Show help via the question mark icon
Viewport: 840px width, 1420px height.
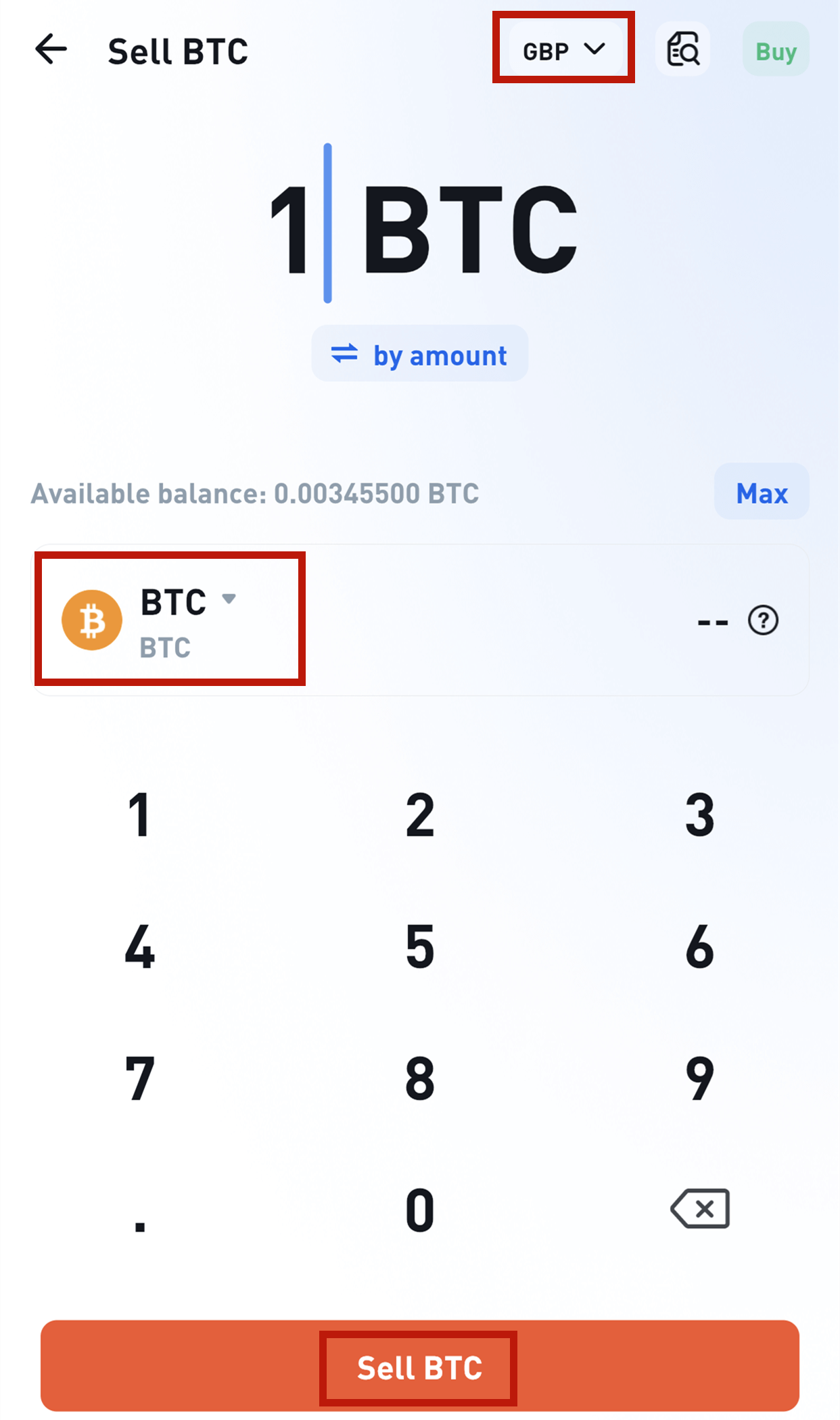click(763, 620)
